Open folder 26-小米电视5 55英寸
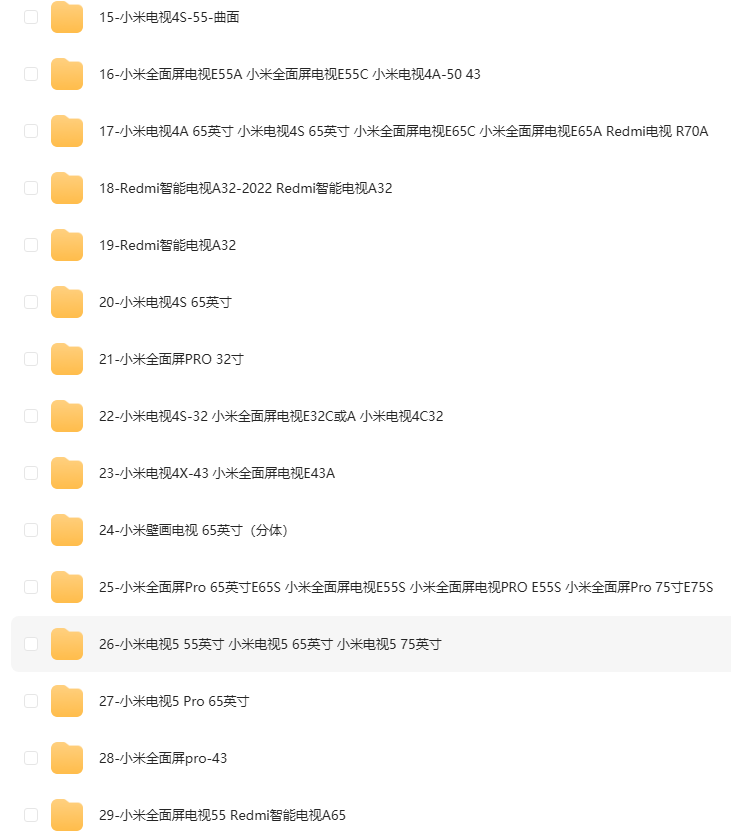The image size is (731, 837). pyautogui.click(x=269, y=644)
